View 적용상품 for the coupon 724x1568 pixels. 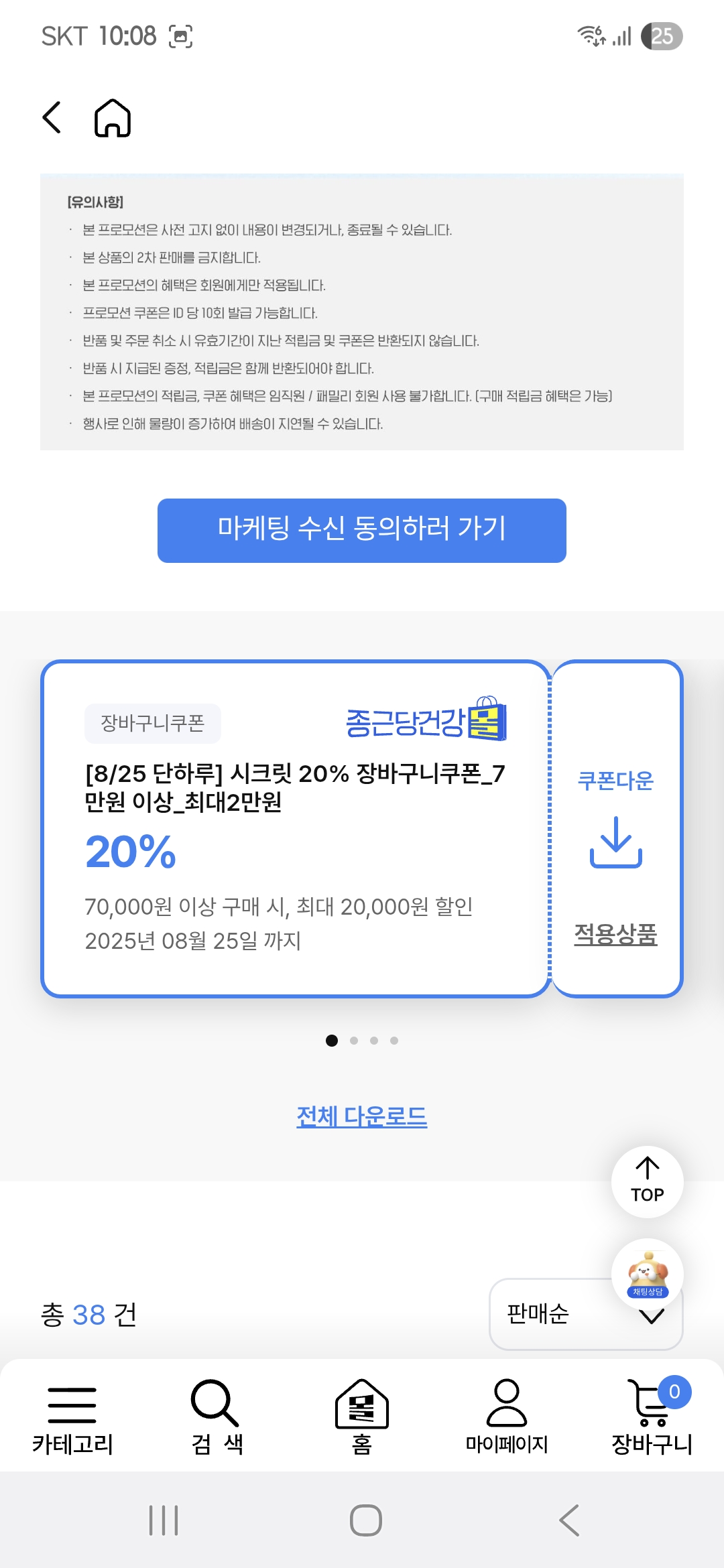tap(615, 933)
